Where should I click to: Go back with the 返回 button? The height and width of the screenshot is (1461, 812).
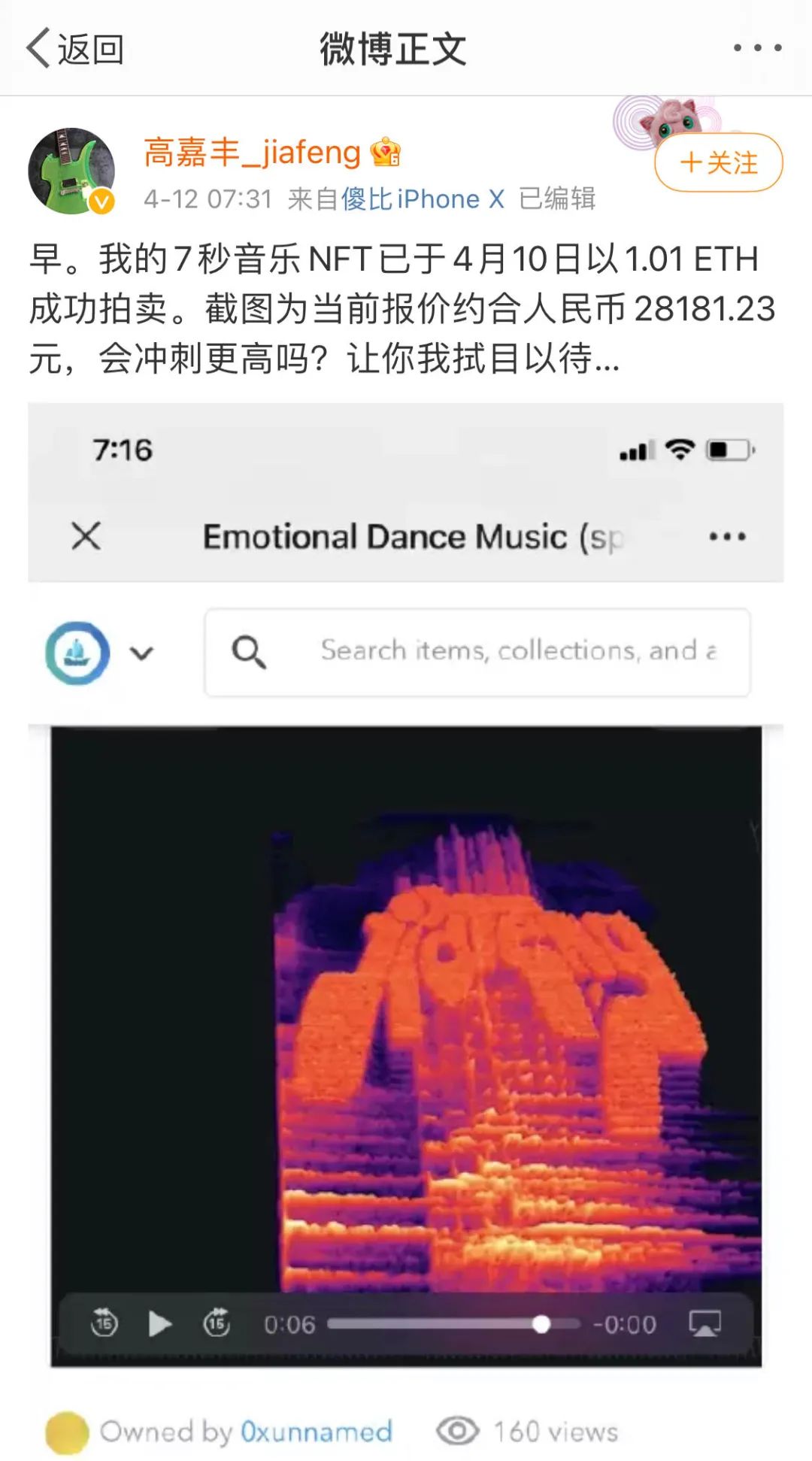coord(75,49)
